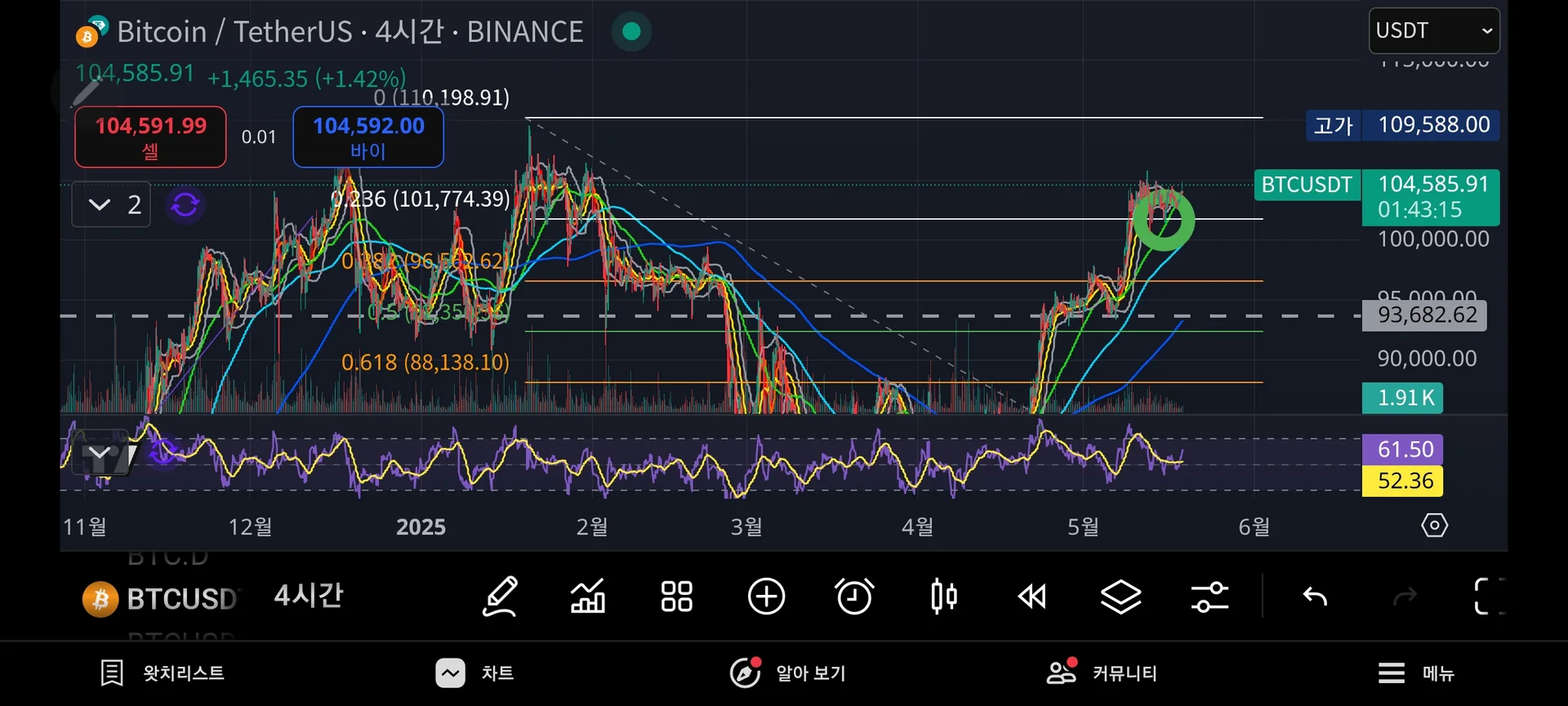
Task: Collapse the indicator legend showing 2
Action: pos(100,204)
